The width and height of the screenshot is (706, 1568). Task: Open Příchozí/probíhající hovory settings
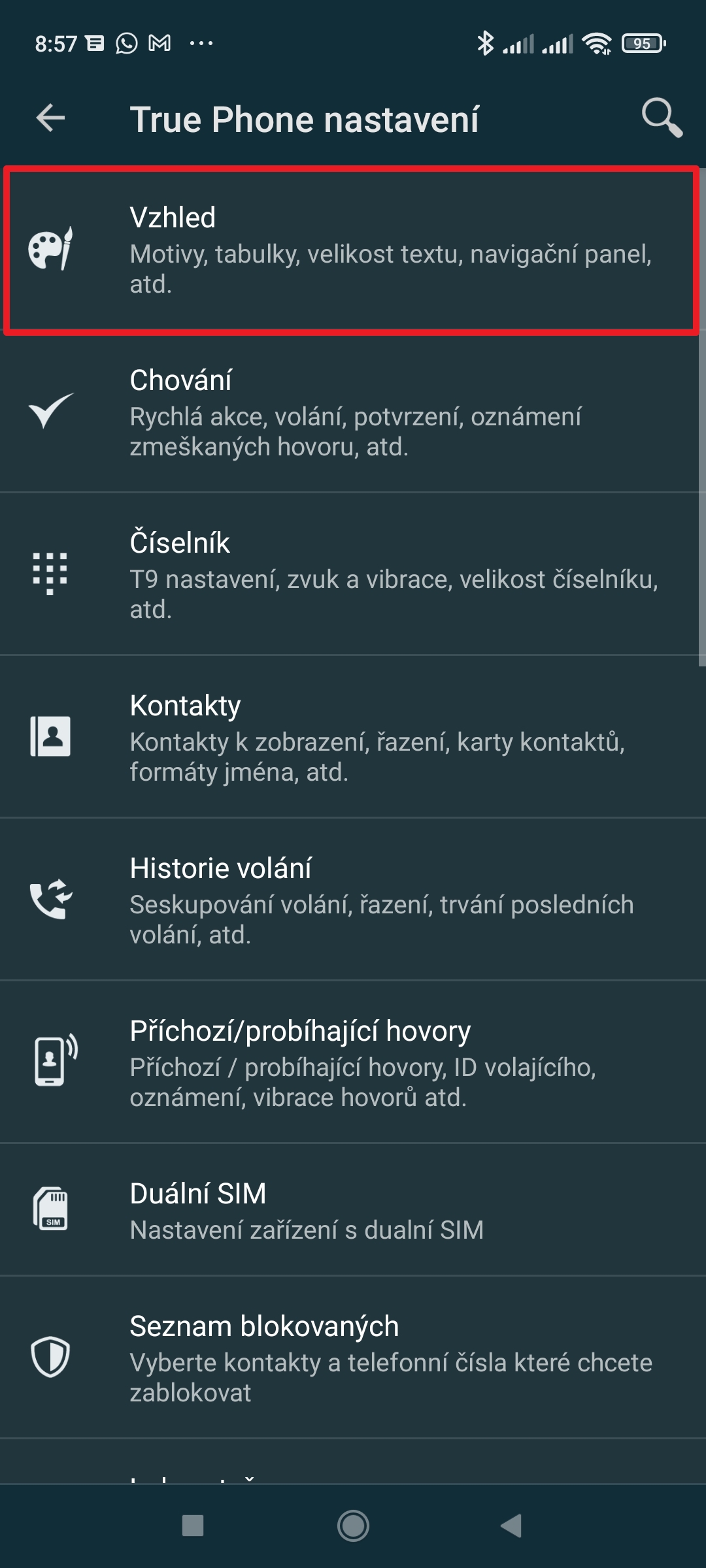352,1063
